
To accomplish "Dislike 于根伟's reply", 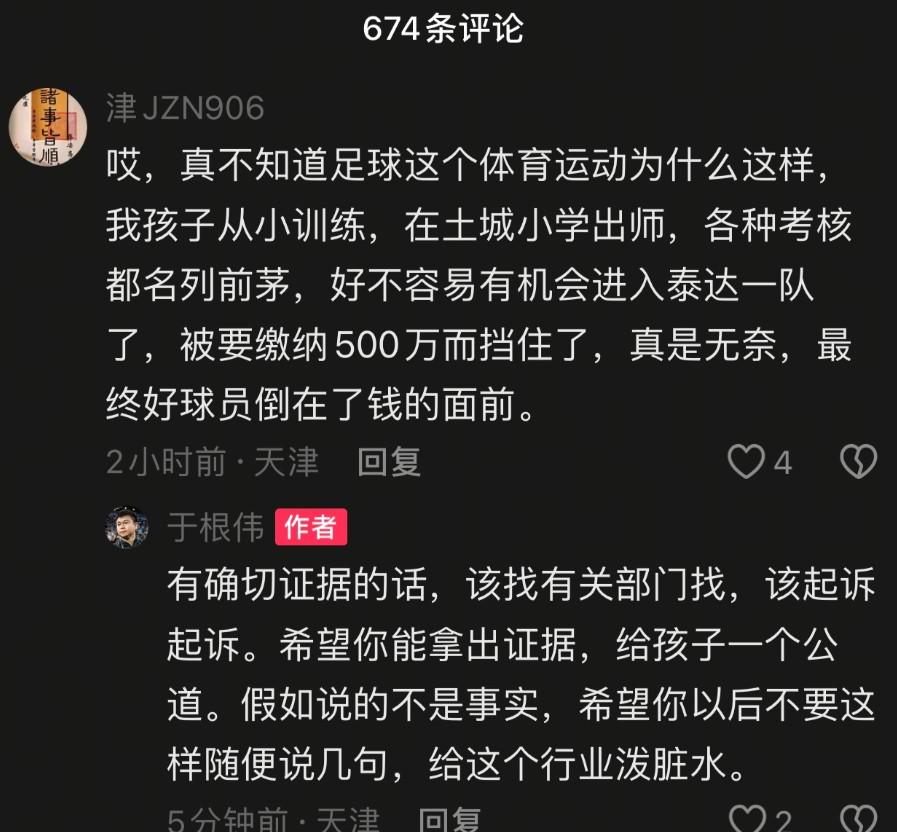I will pos(857,822).
